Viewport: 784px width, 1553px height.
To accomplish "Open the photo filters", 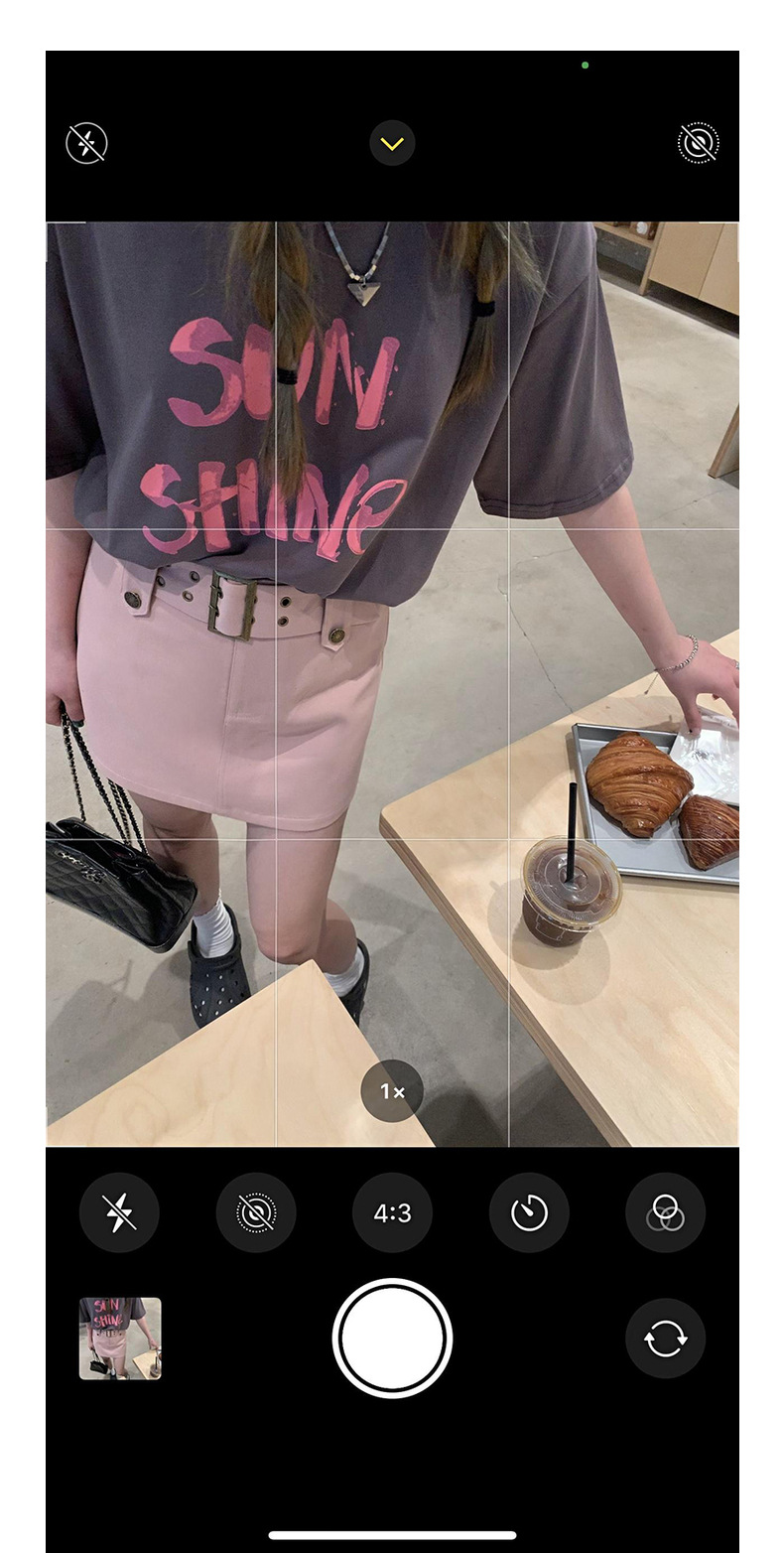I will (665, 1212).
